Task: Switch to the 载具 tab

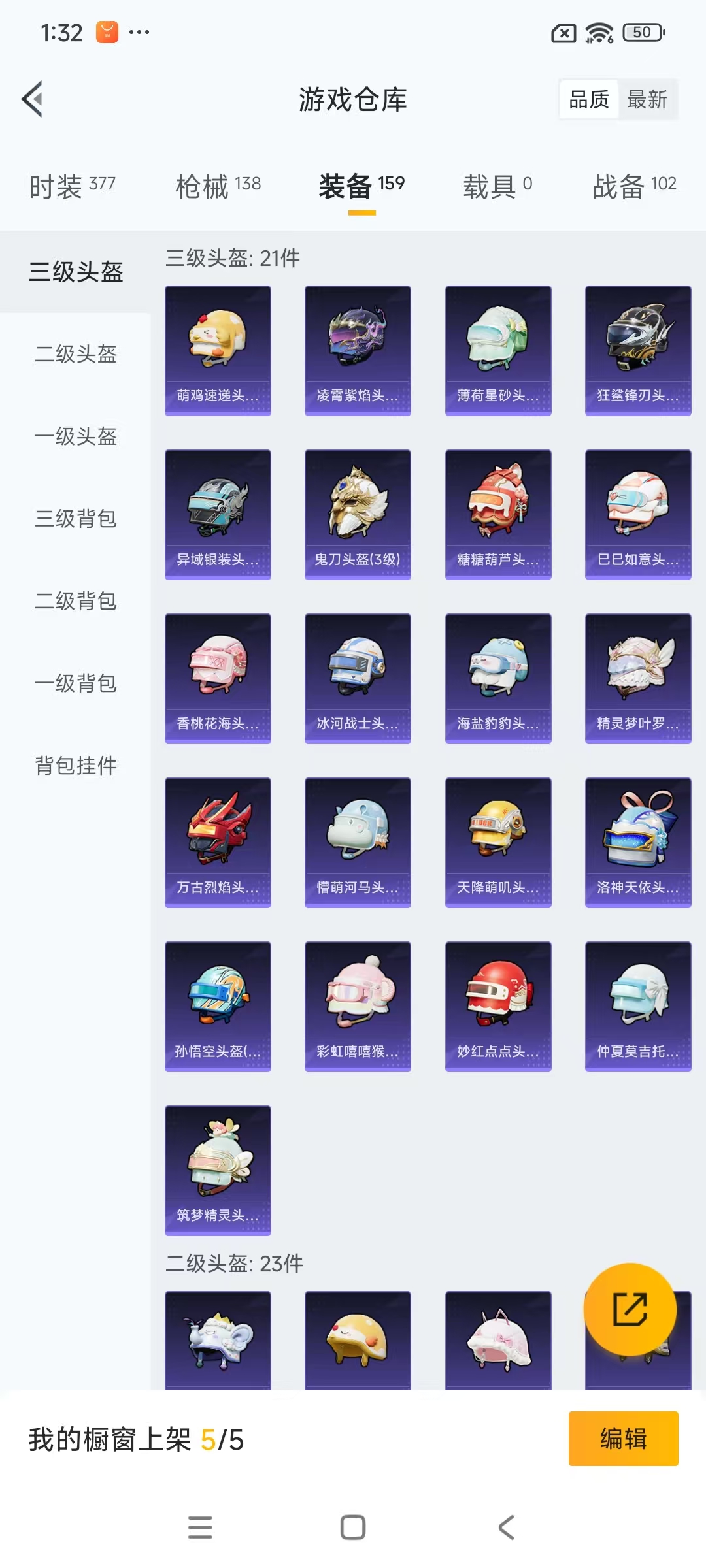Action: coord(497,186)
